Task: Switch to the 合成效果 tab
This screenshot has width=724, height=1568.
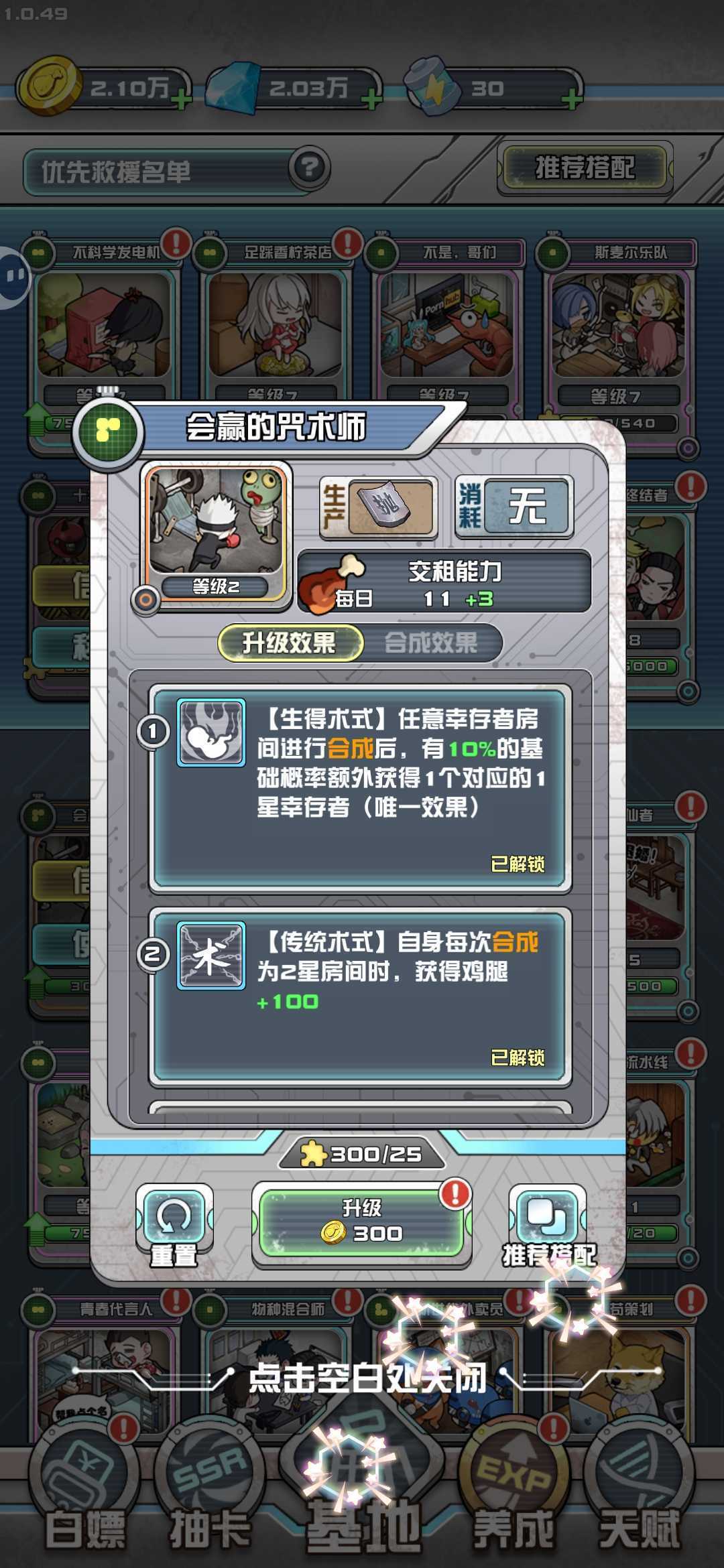Action: pyautogui.click(x=431, y=643)
